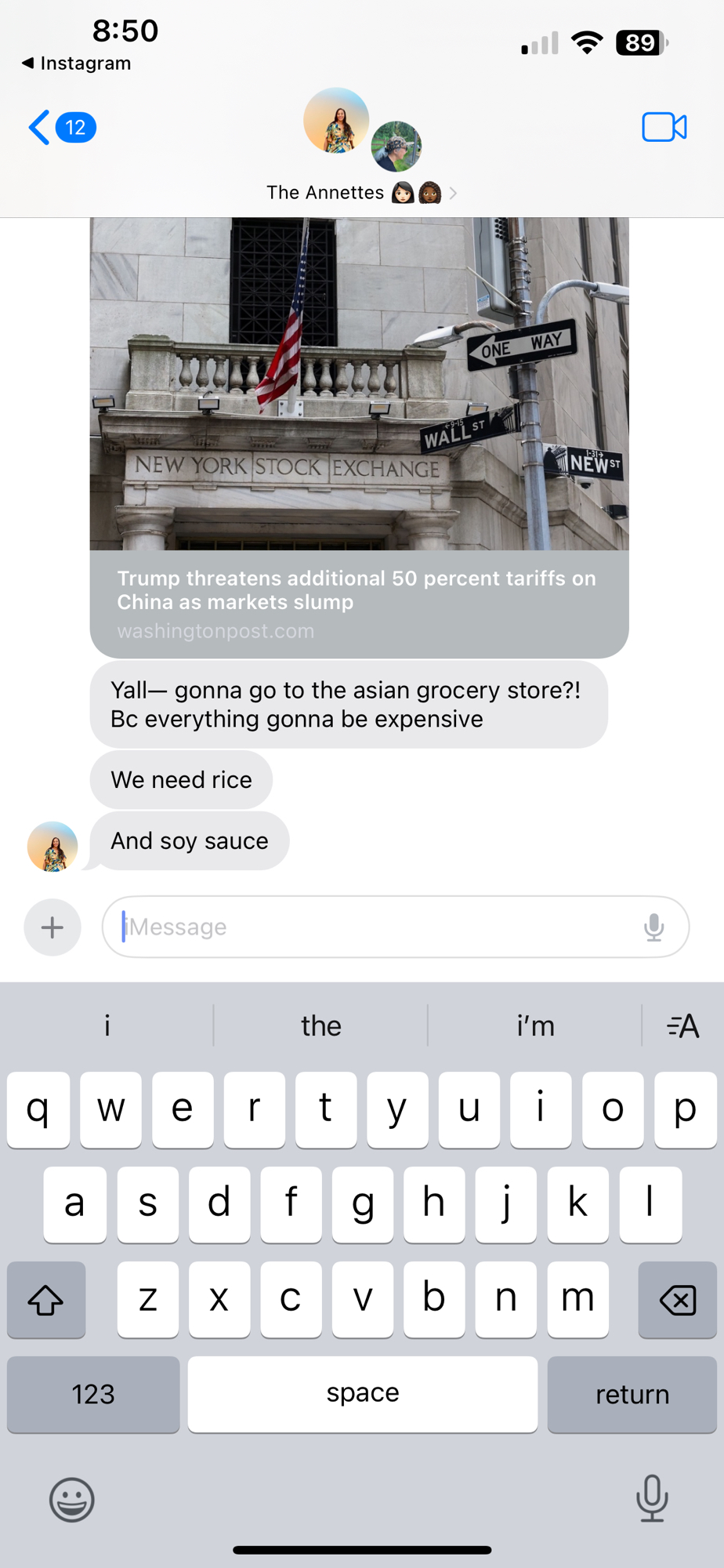This screenshot has height=1568, width=724.
Task: Start keyboard dictation
Action: click(651, 1498)
